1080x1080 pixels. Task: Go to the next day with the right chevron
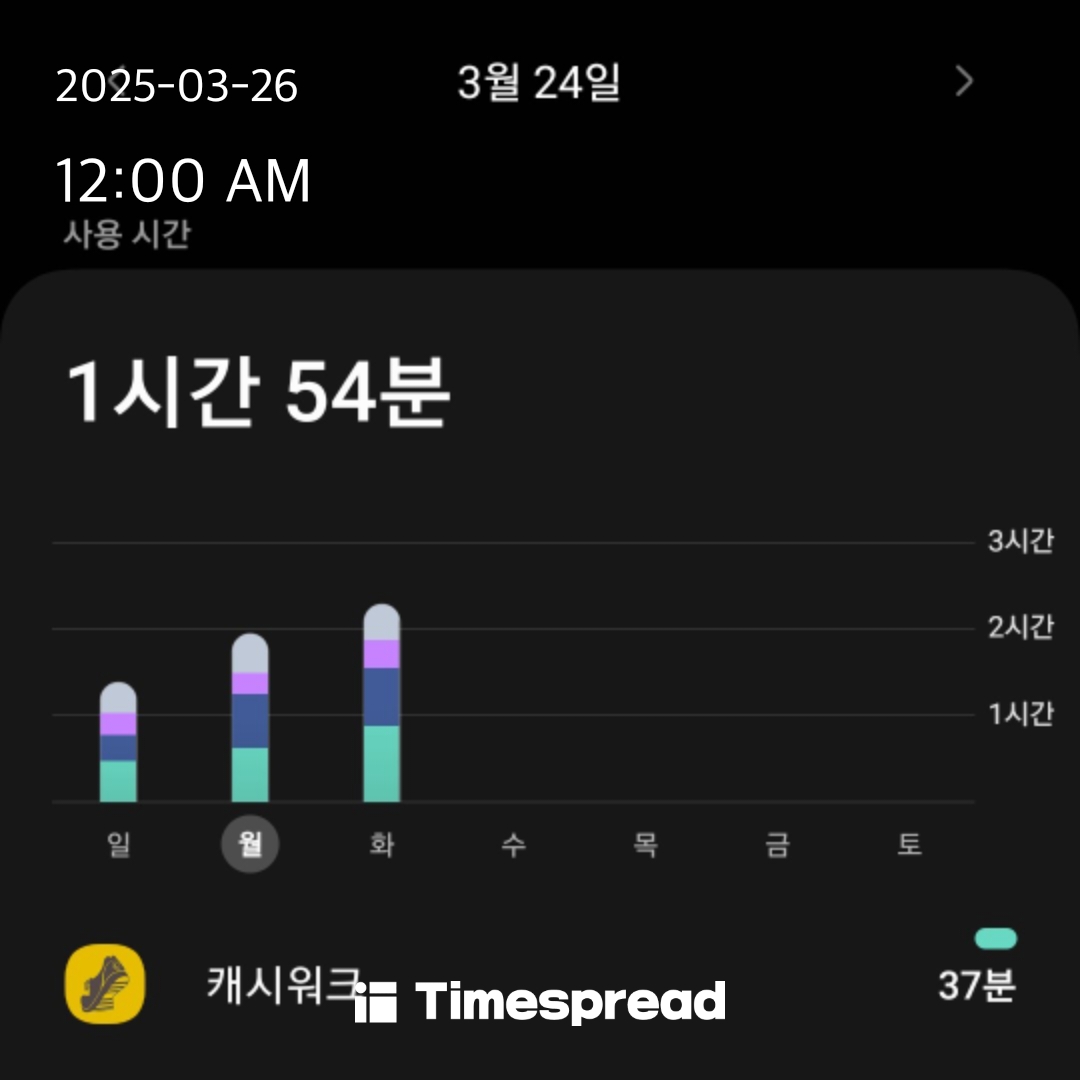964,82
